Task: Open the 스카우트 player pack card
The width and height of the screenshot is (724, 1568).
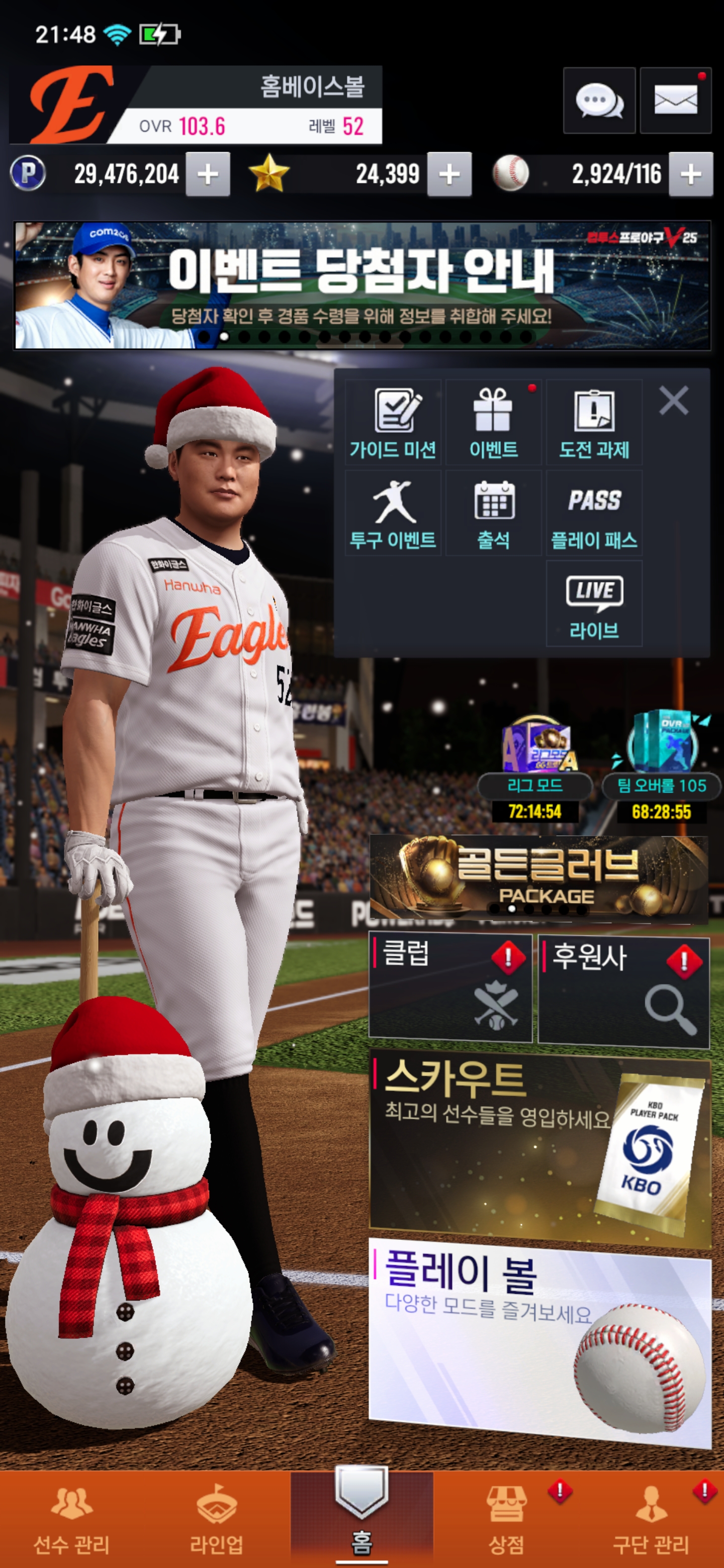Action: click(539, 1147)
